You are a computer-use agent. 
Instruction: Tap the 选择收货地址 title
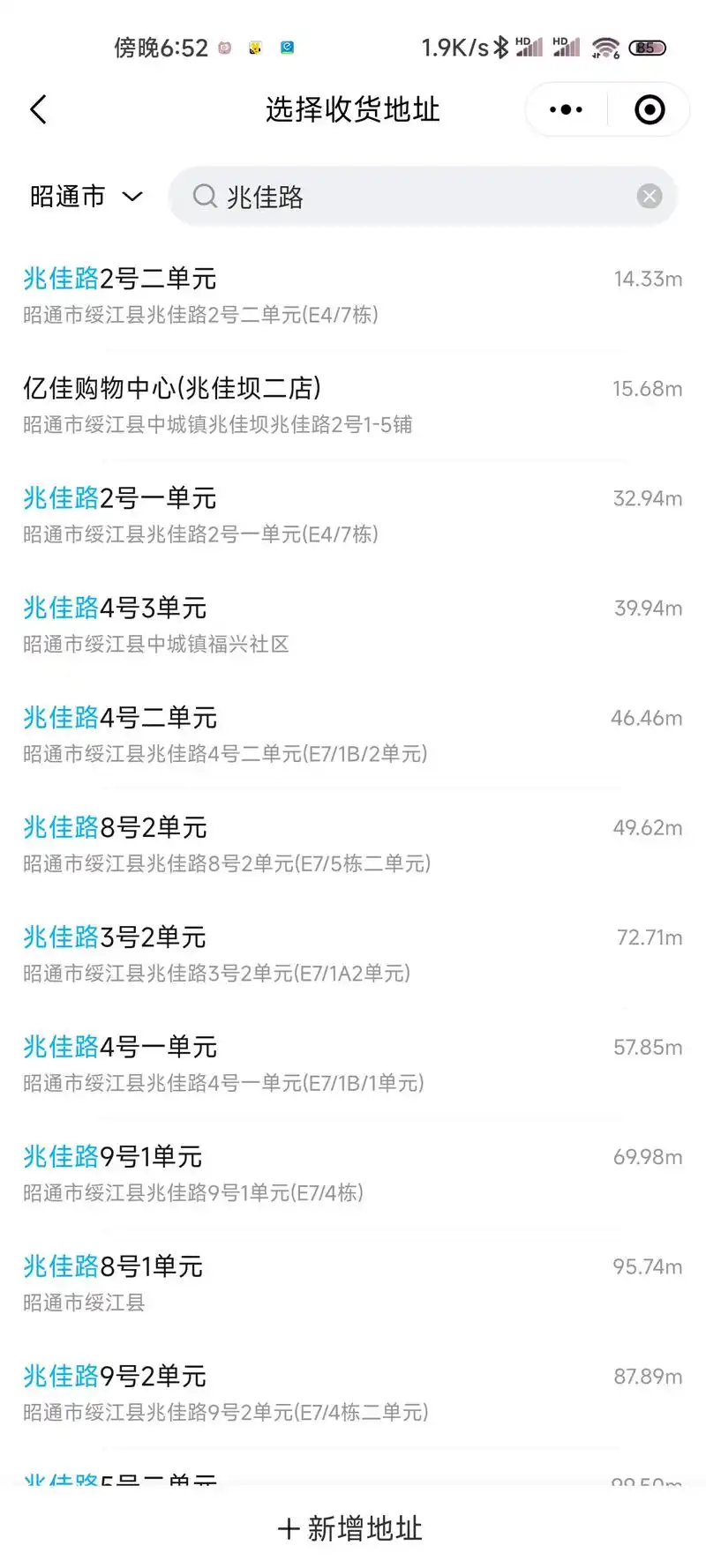[352, 108]
